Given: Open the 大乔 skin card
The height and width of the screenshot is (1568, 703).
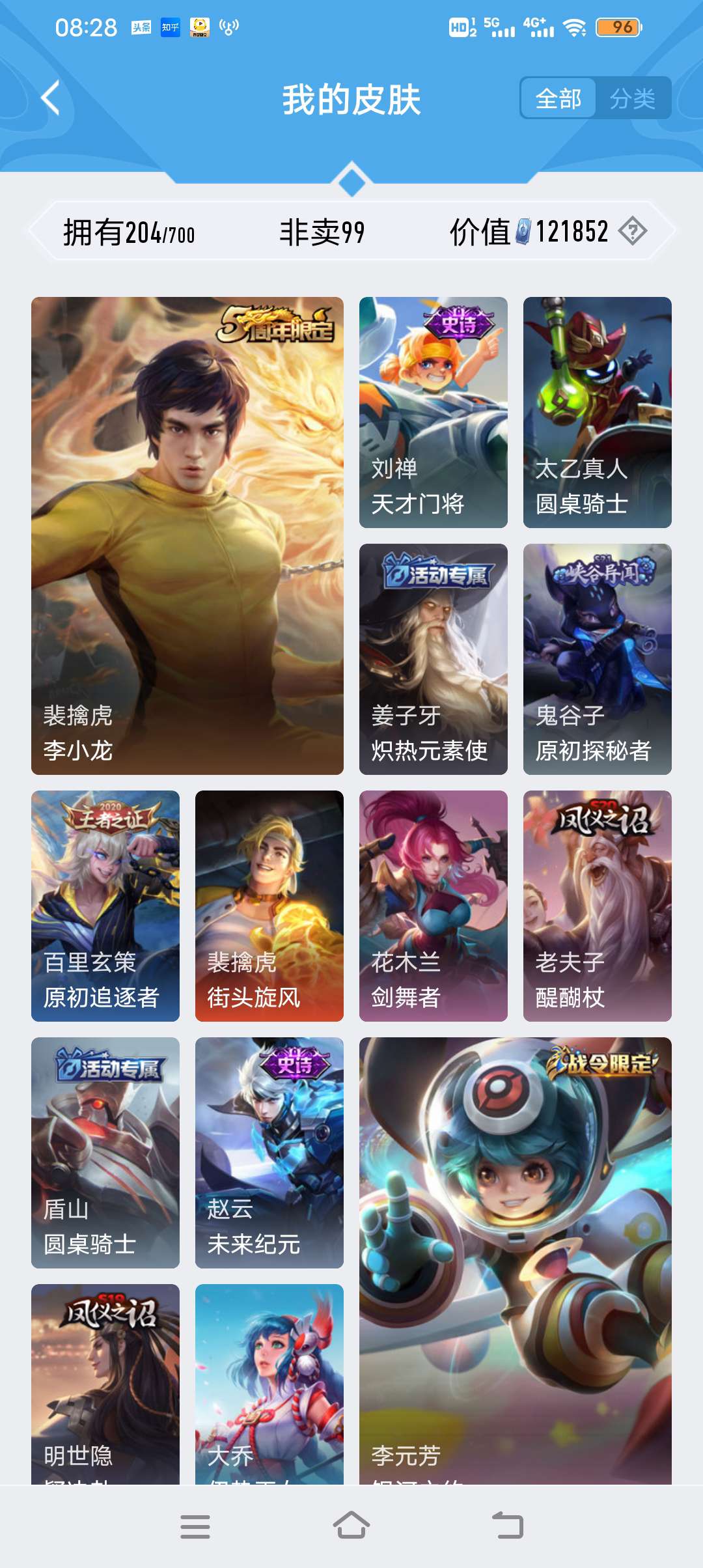Looking at the screenshot, I should (269, 1384).
